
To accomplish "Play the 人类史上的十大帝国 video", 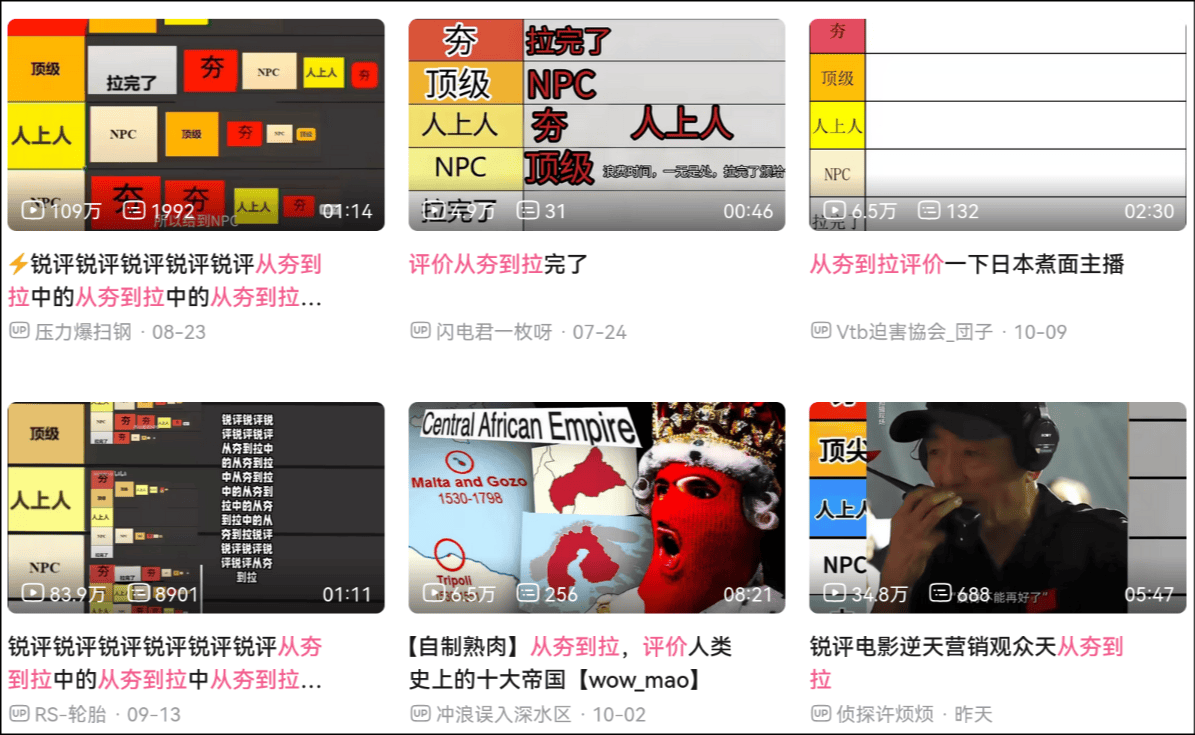I will [596, 507].
